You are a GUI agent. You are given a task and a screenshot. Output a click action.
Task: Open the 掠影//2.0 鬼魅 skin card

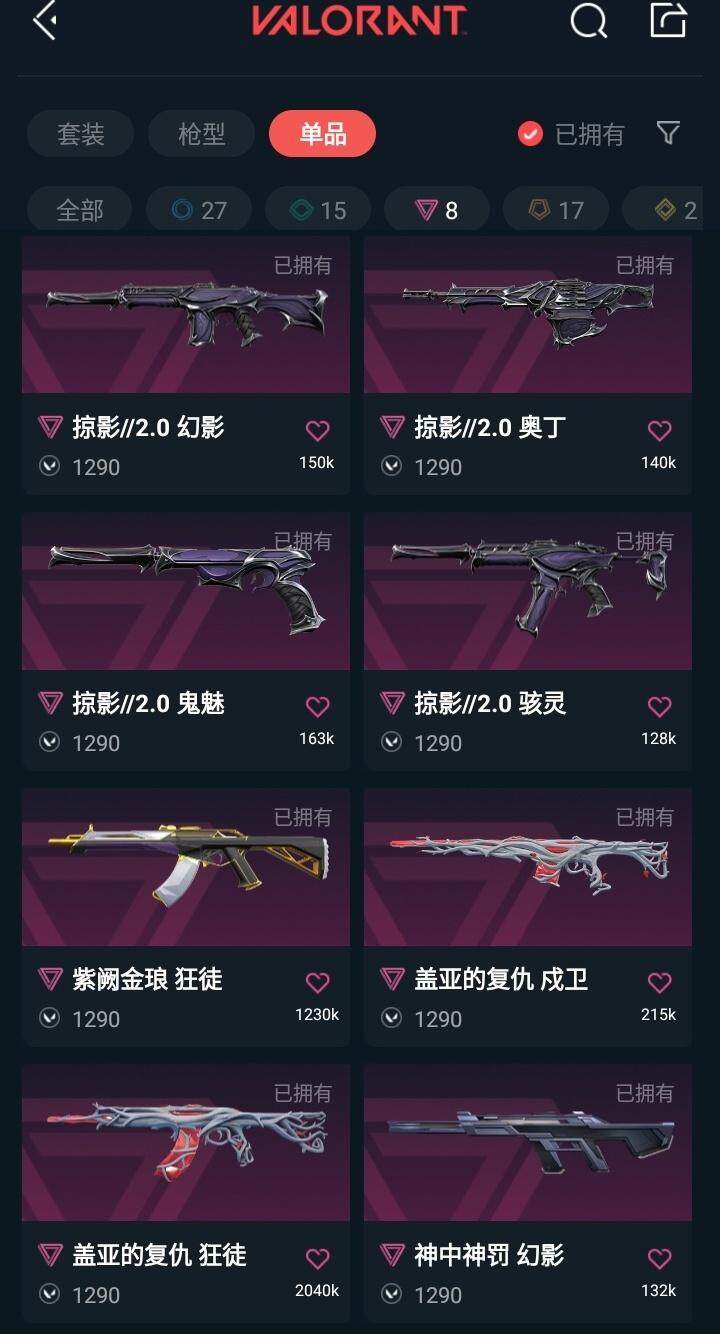186,591
